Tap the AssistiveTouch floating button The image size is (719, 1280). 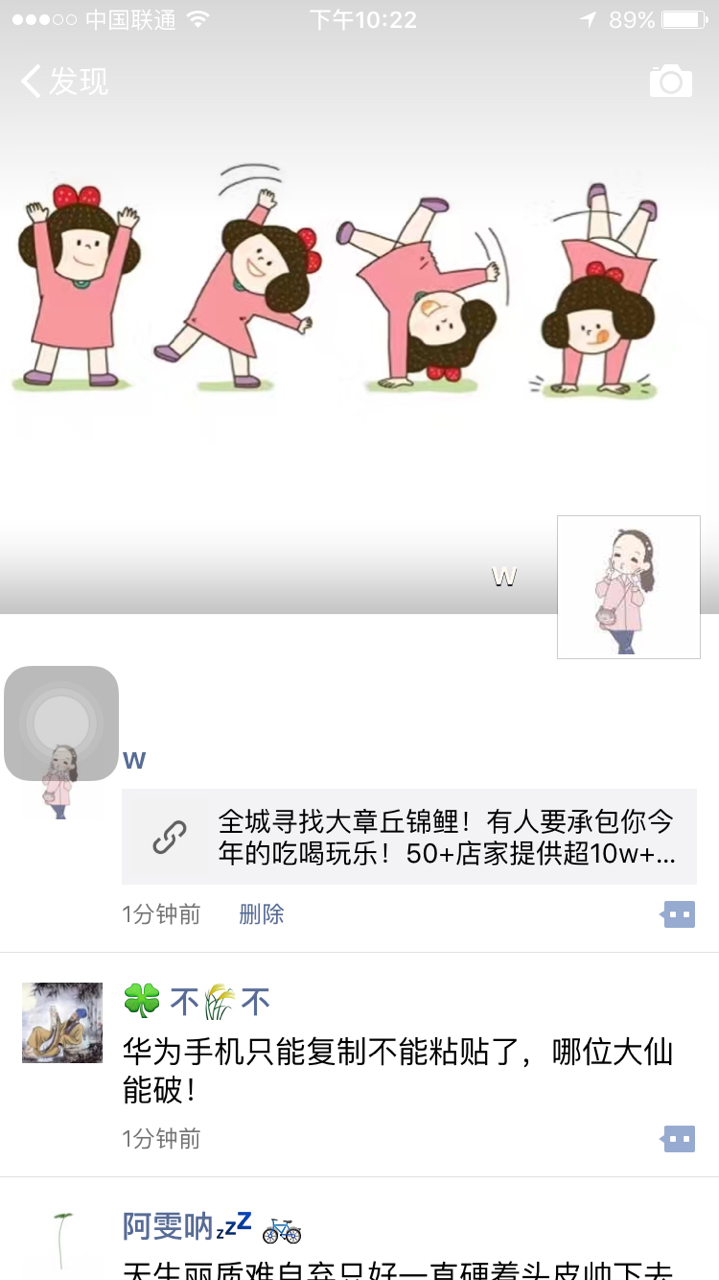tap(62, 723)
